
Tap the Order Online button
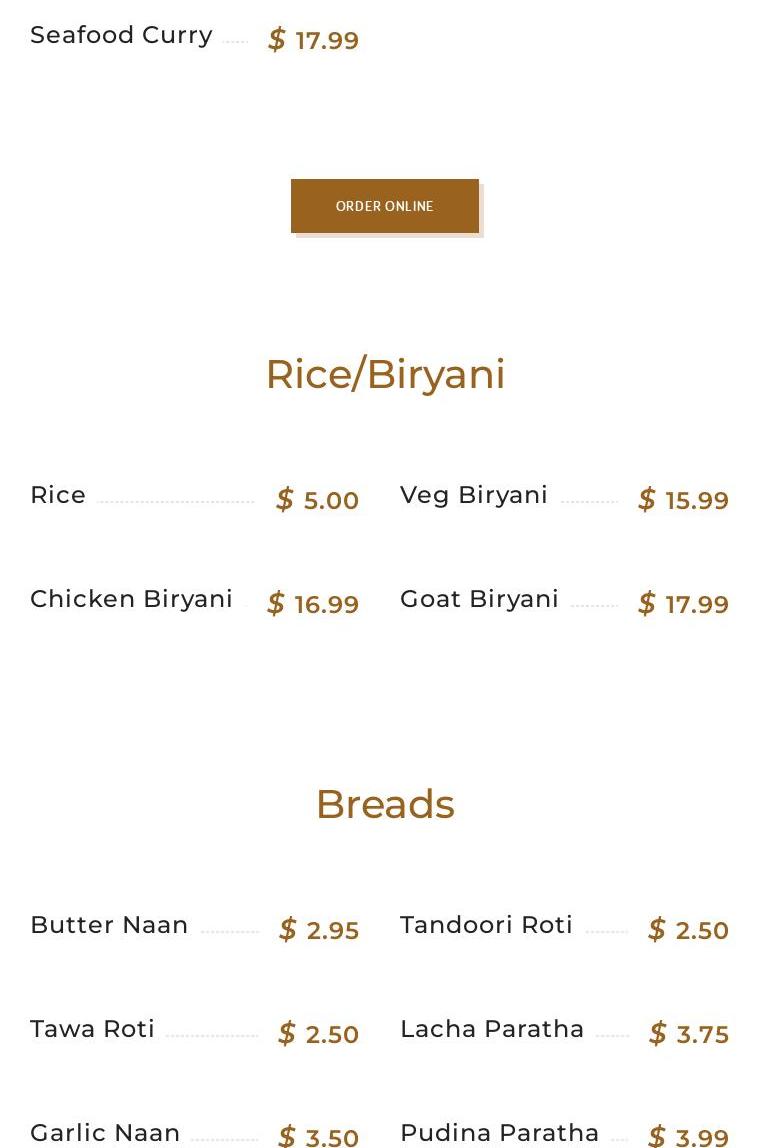384,206
